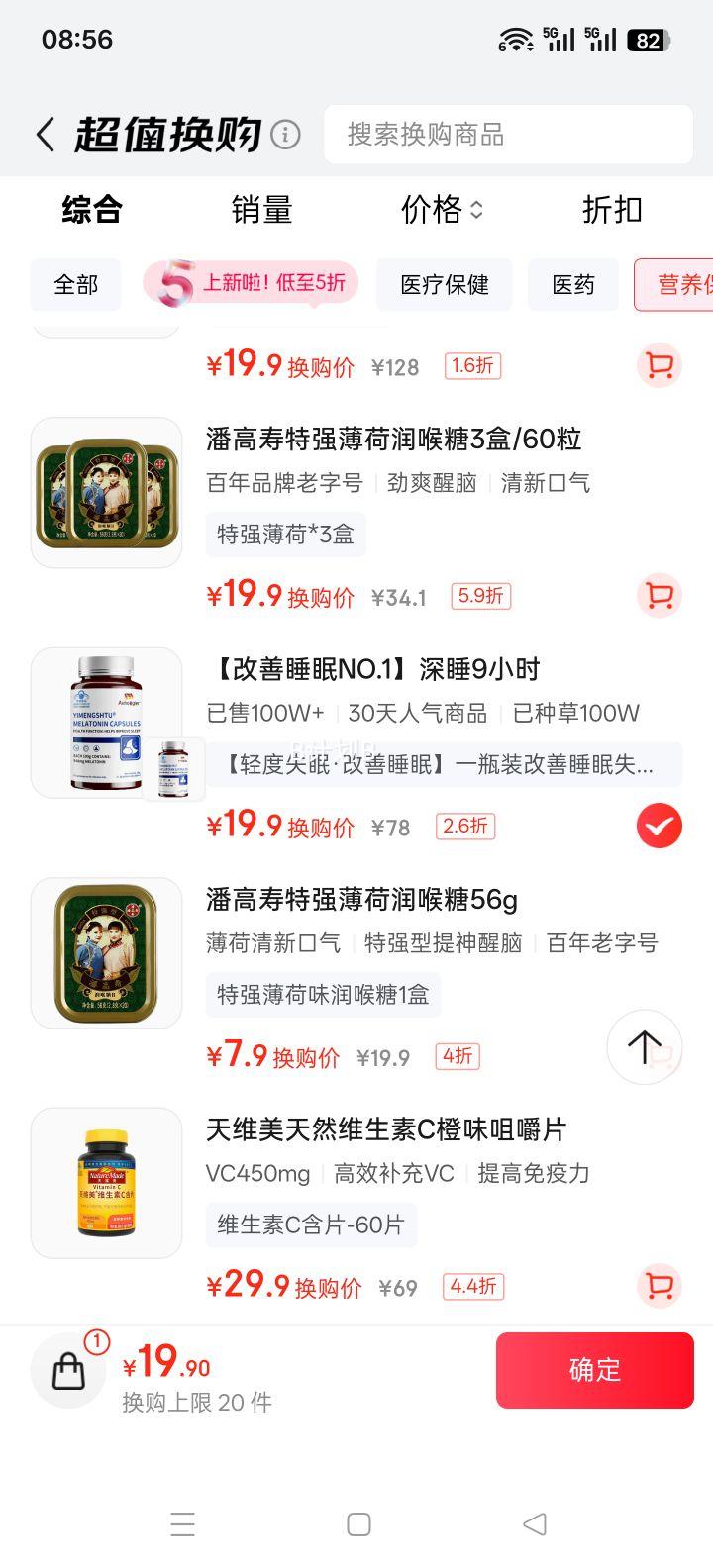Open 潘高寿特强薄荷润喉糖56g product
This screenshot has height=1568, width=713.
(361, 900)
